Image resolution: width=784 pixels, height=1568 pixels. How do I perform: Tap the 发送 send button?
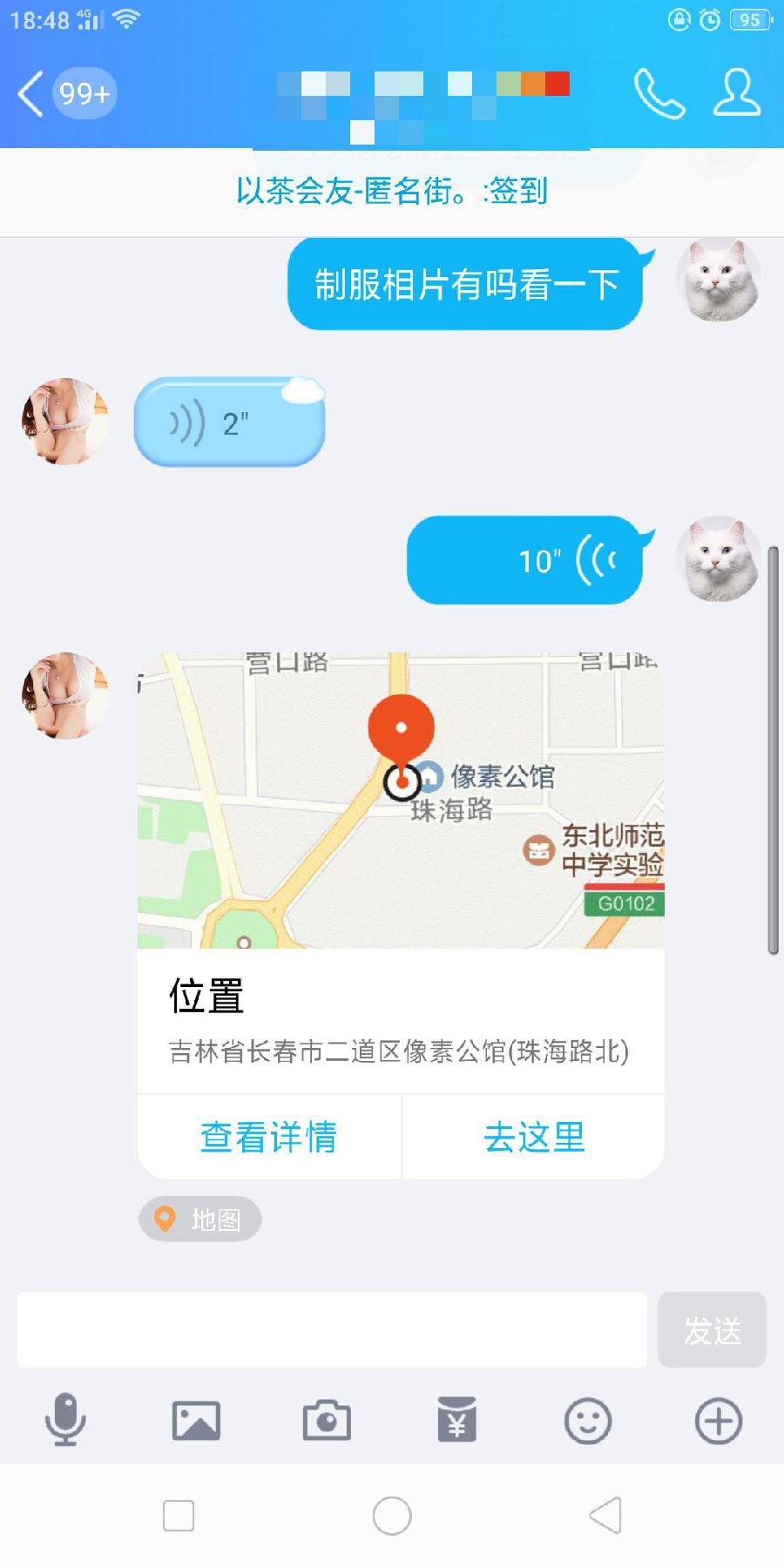pos(712,1329)
